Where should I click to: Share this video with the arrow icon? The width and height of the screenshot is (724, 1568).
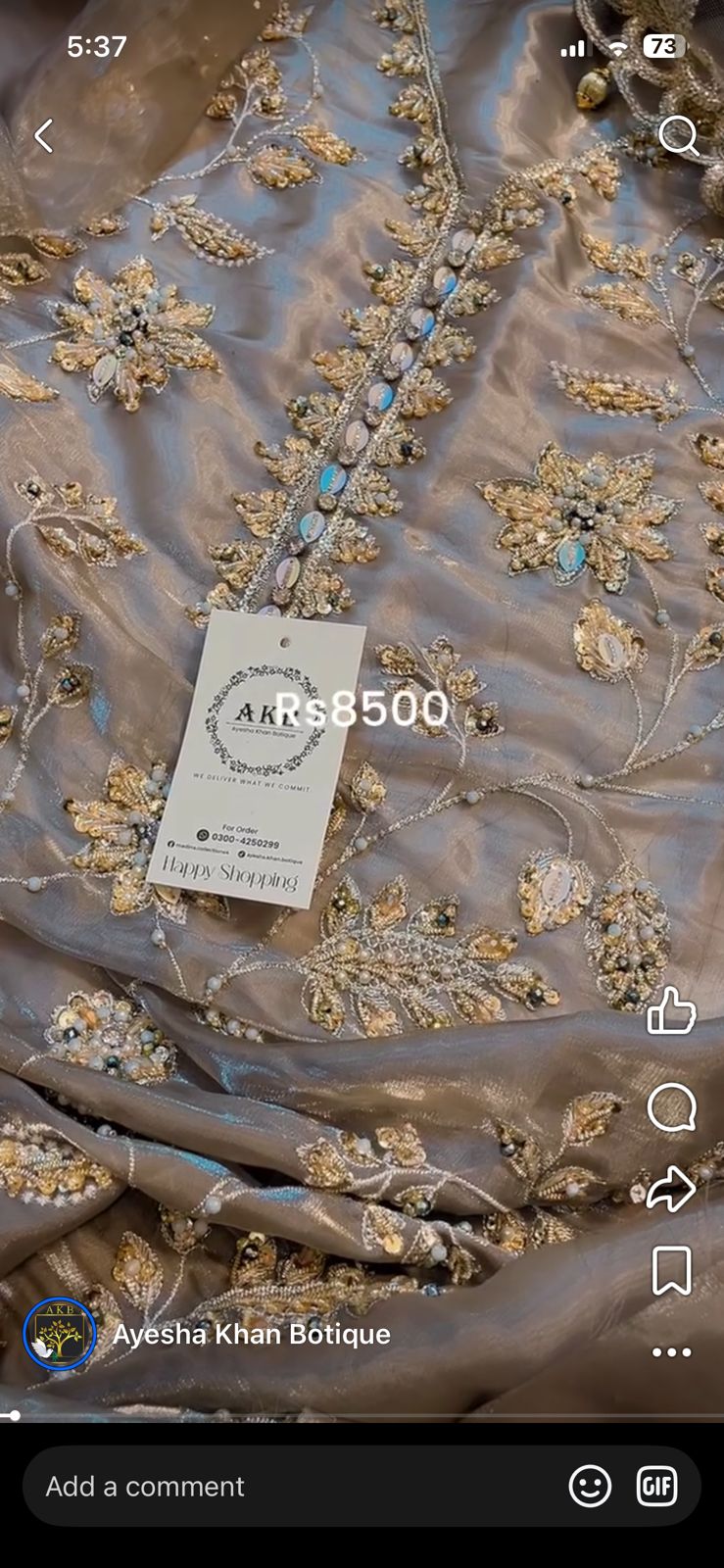pyautogui.click(x=672, y=1189)
